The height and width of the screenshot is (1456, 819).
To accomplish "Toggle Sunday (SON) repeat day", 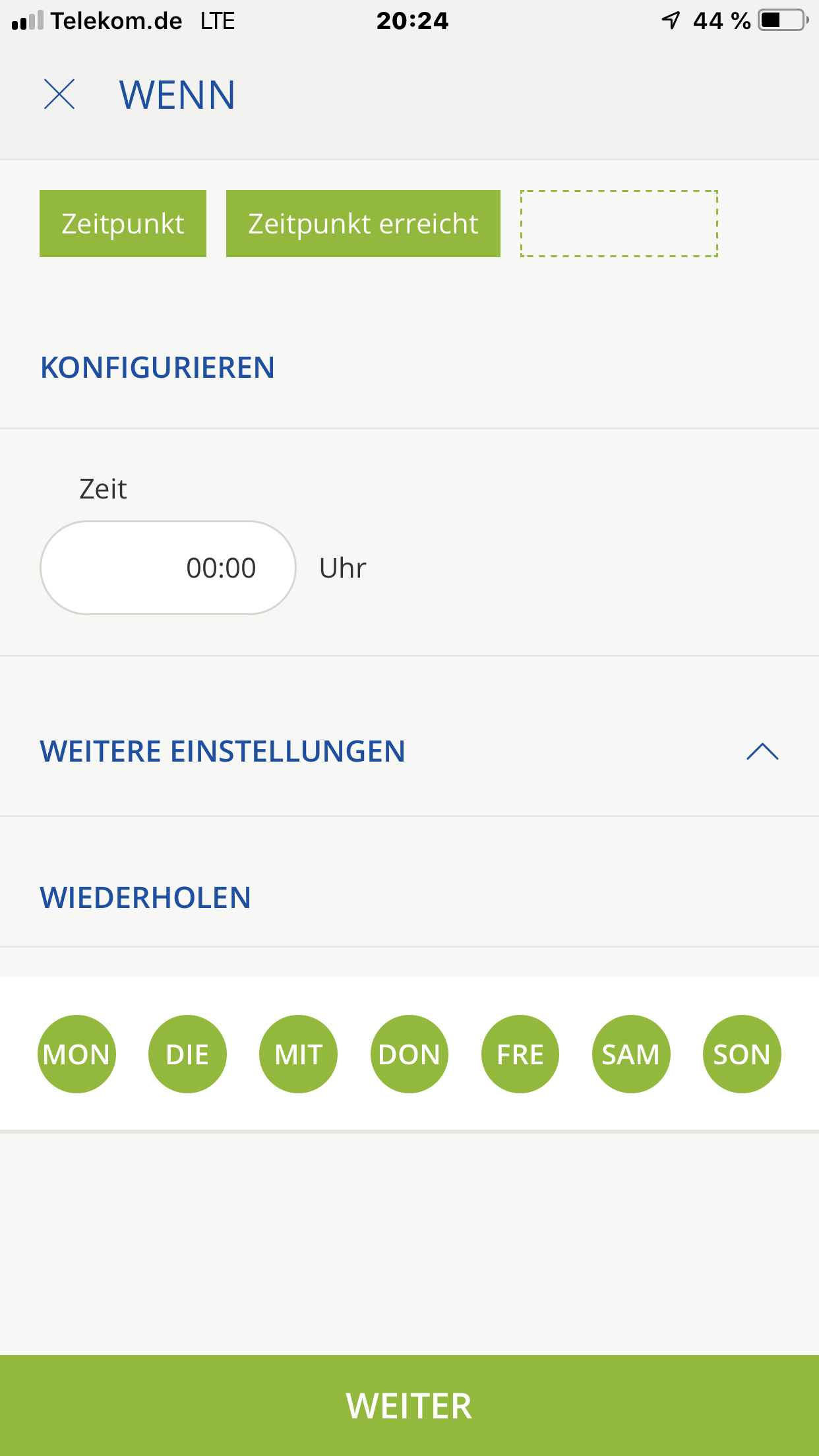I will coord(742,1054).
